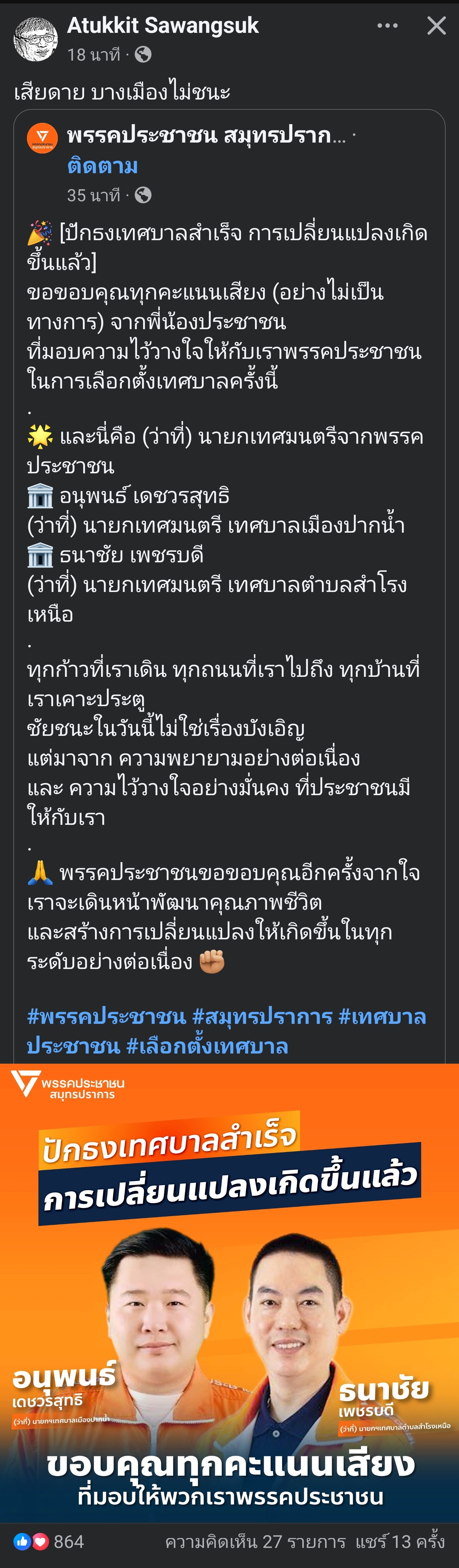Image resolution: width=459 pixels, height=1568 pixels.
Task: Follow พรรคประชาชน สมุทรปราการ page via ติดตาม
Action: 102,166
